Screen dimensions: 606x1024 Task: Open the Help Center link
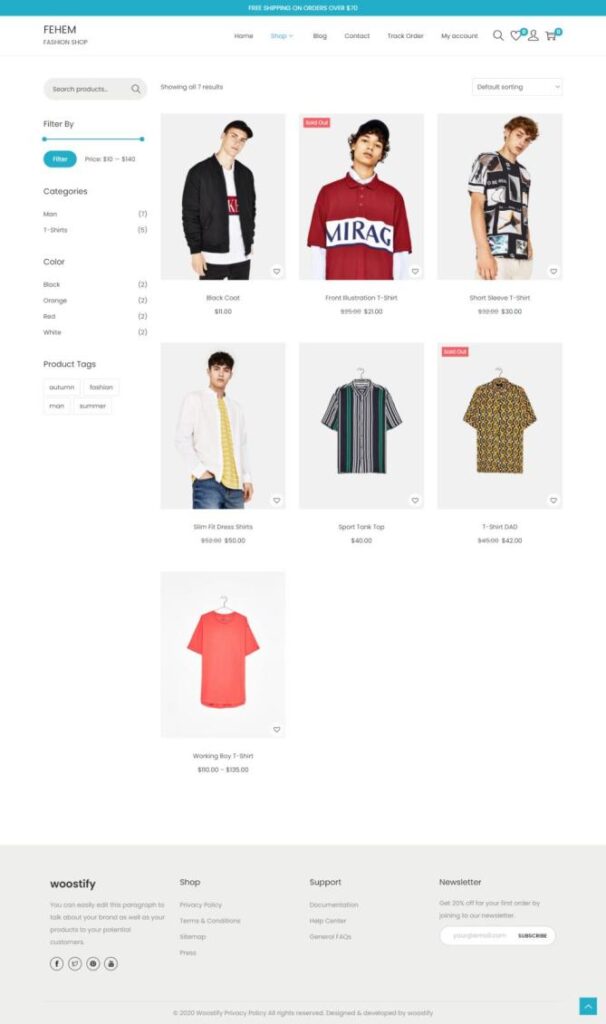(x=327, y=921)
